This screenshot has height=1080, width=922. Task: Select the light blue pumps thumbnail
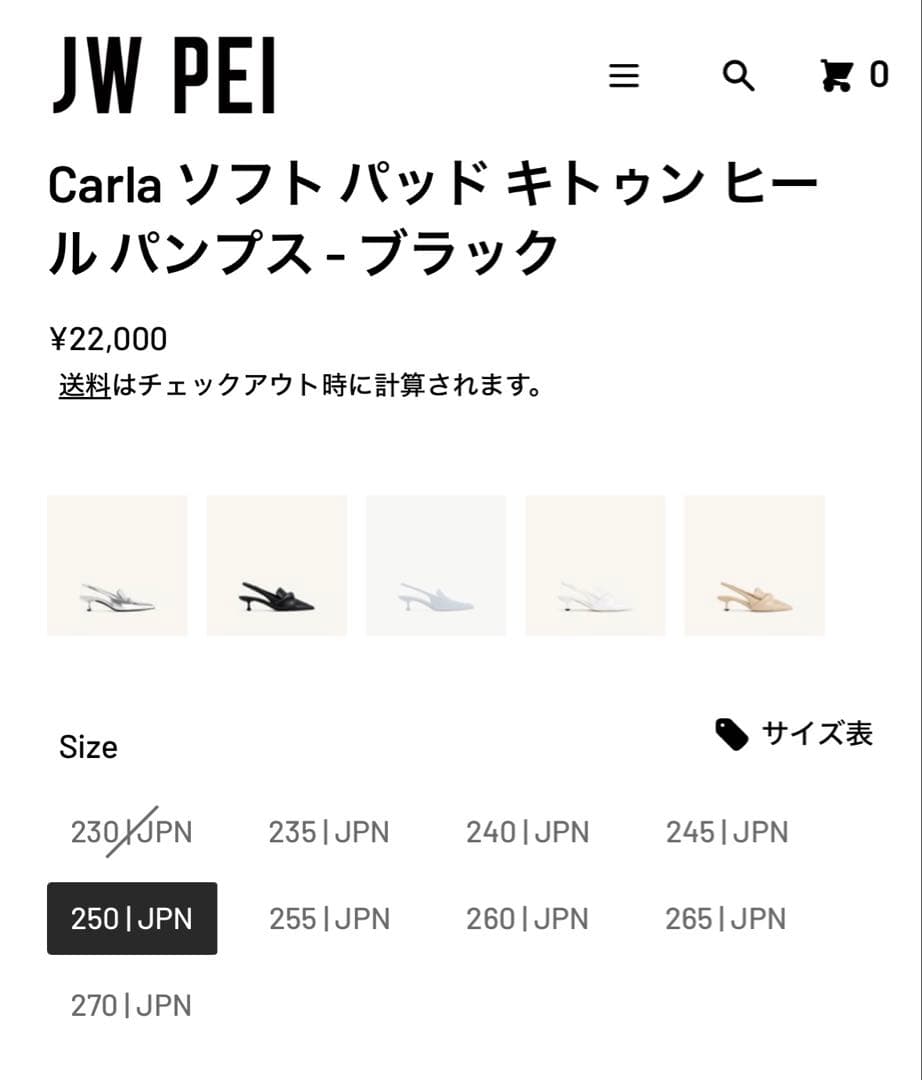(x=436, y=564)
